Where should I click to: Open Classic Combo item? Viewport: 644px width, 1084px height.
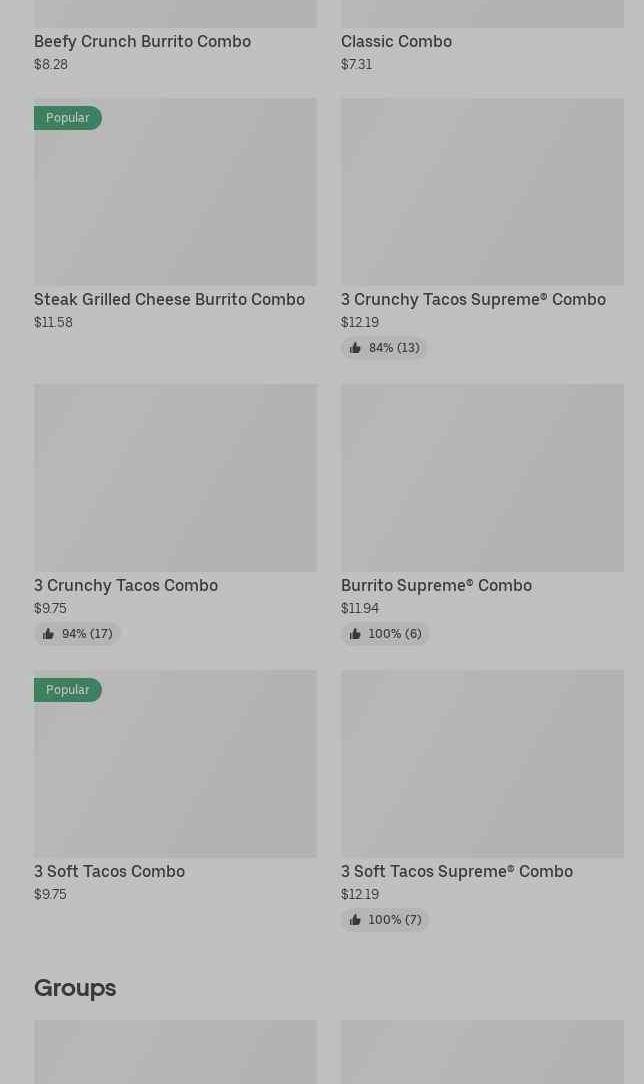coord(396,41)
